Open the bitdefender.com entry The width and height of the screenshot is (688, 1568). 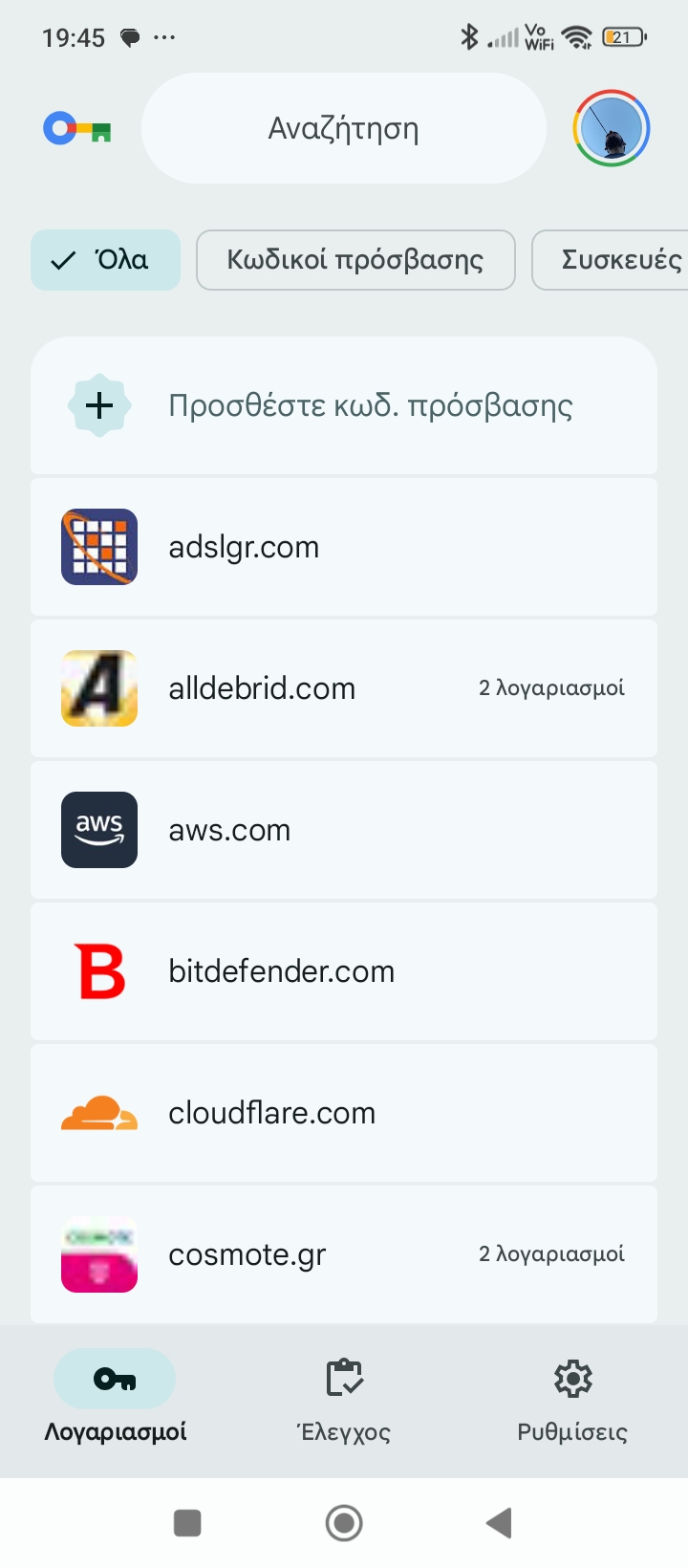coord(344,971)
